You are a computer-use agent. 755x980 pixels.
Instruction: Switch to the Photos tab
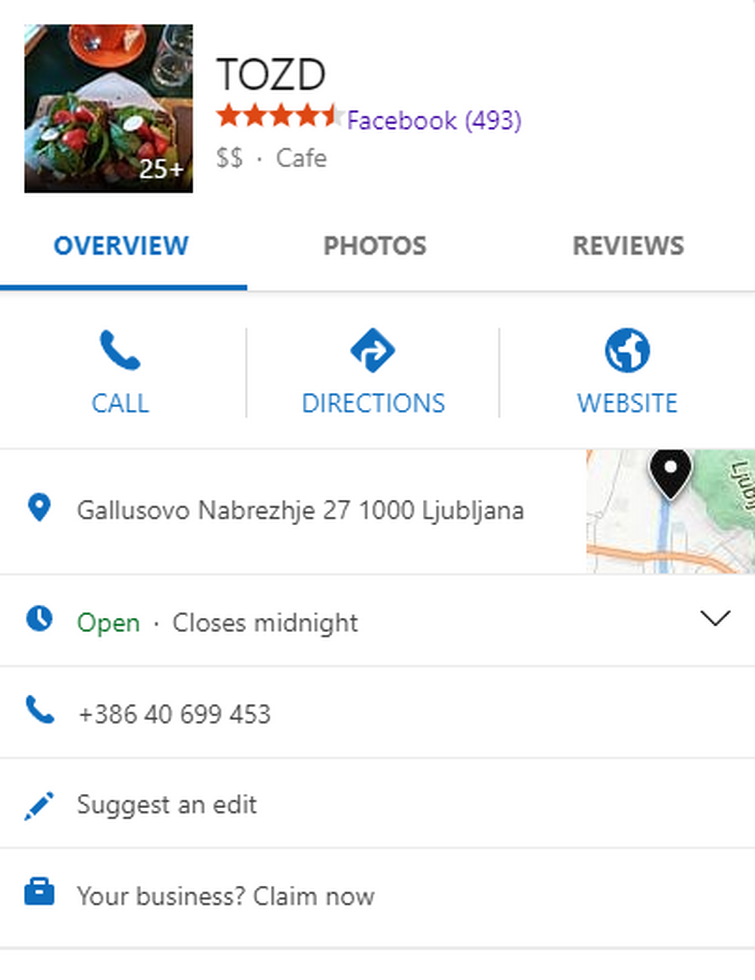375,246
